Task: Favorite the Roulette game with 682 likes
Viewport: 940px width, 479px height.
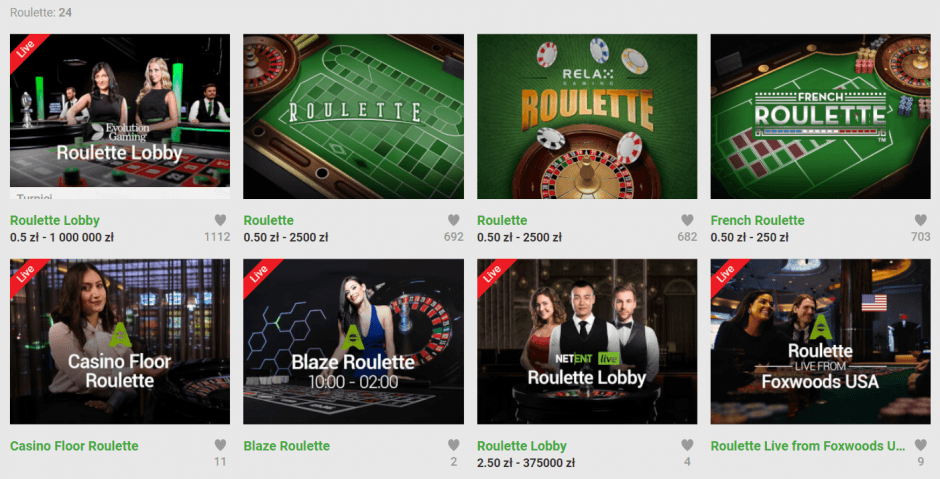Action: point(687,220)
